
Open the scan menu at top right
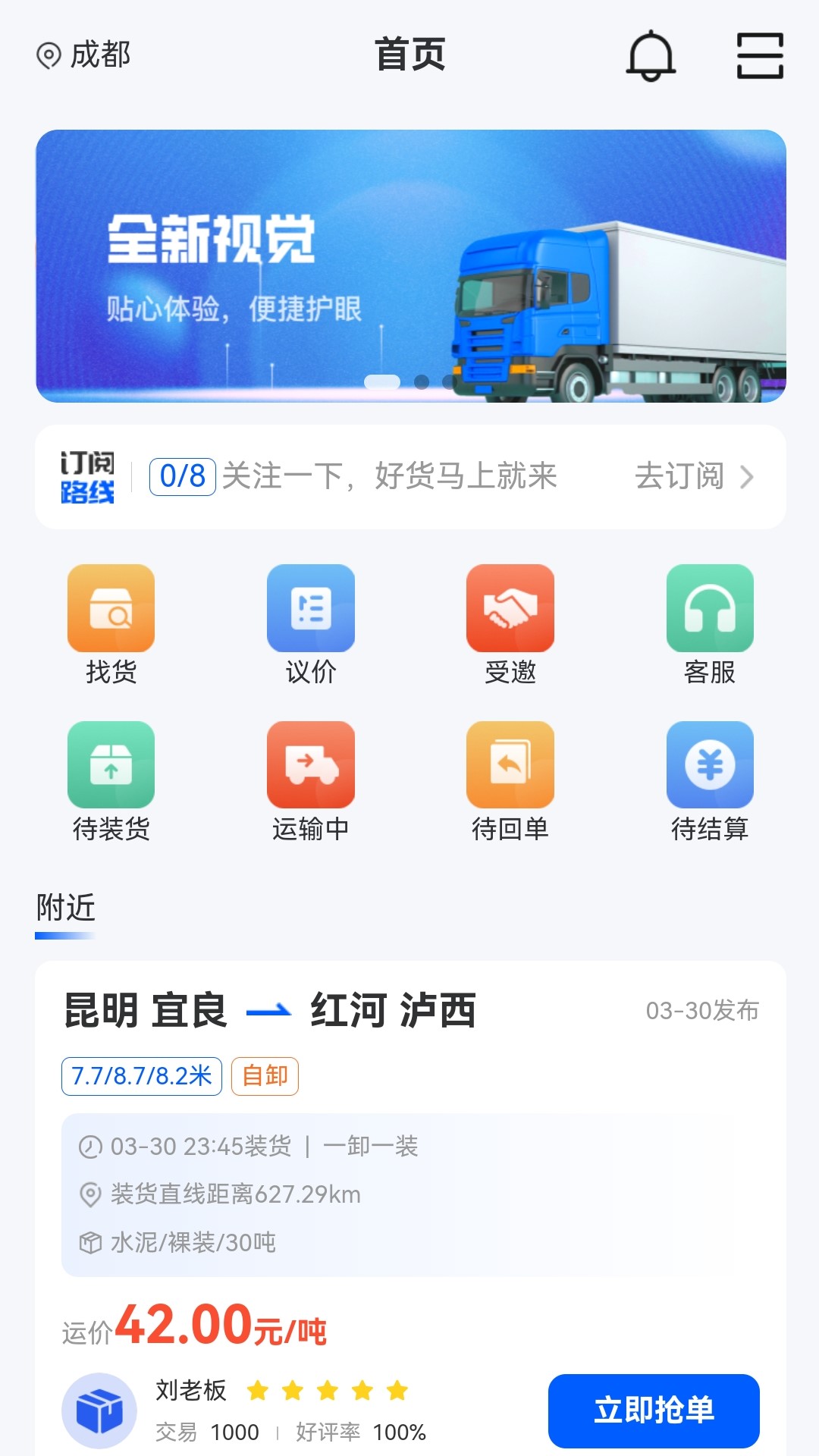(x=759, y=55)
